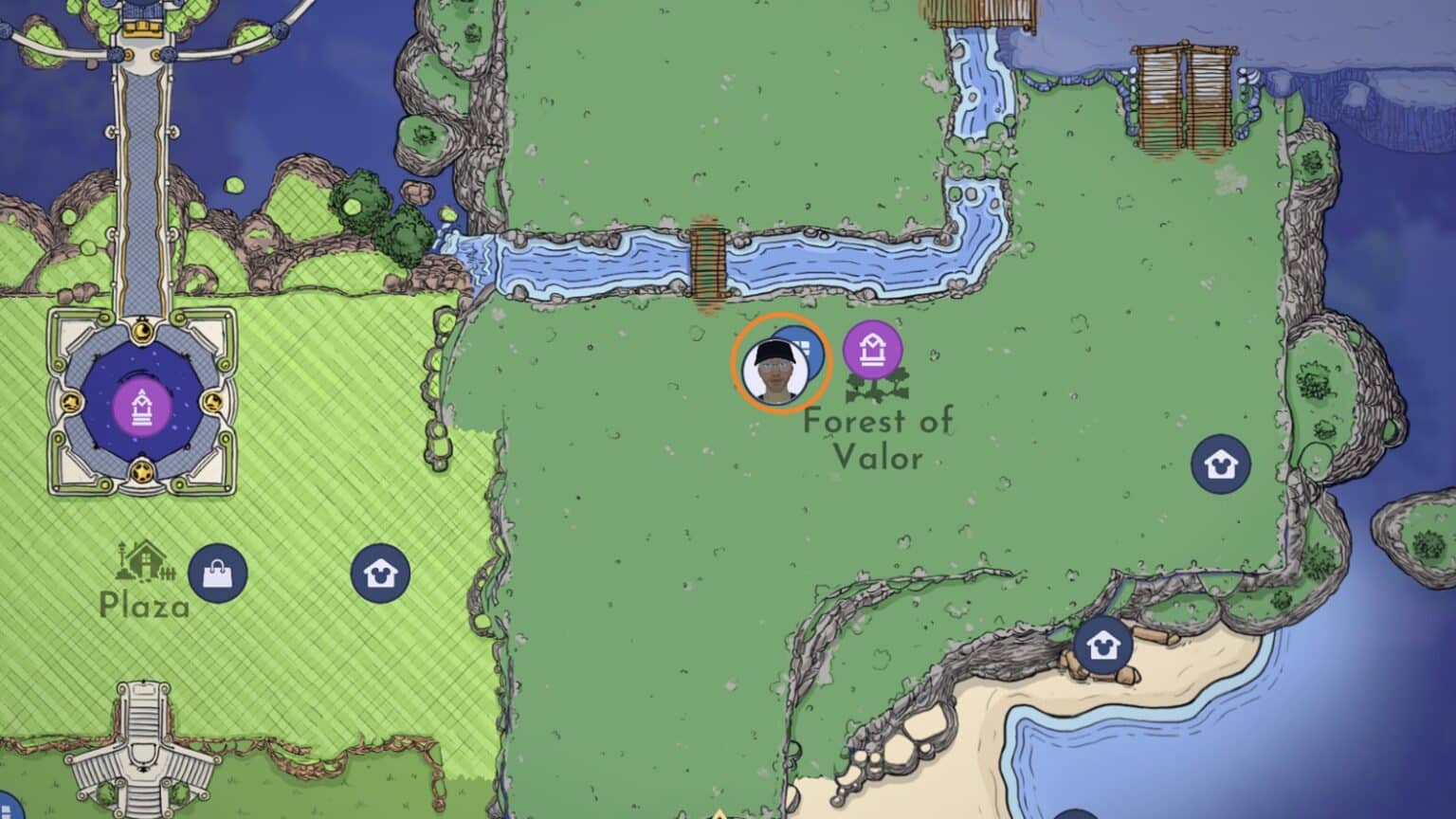Select the purple wishing well in the Plaza
The height and width of the screenshot is (819, 1456).
pyautogui.click(x=141, y=410)
